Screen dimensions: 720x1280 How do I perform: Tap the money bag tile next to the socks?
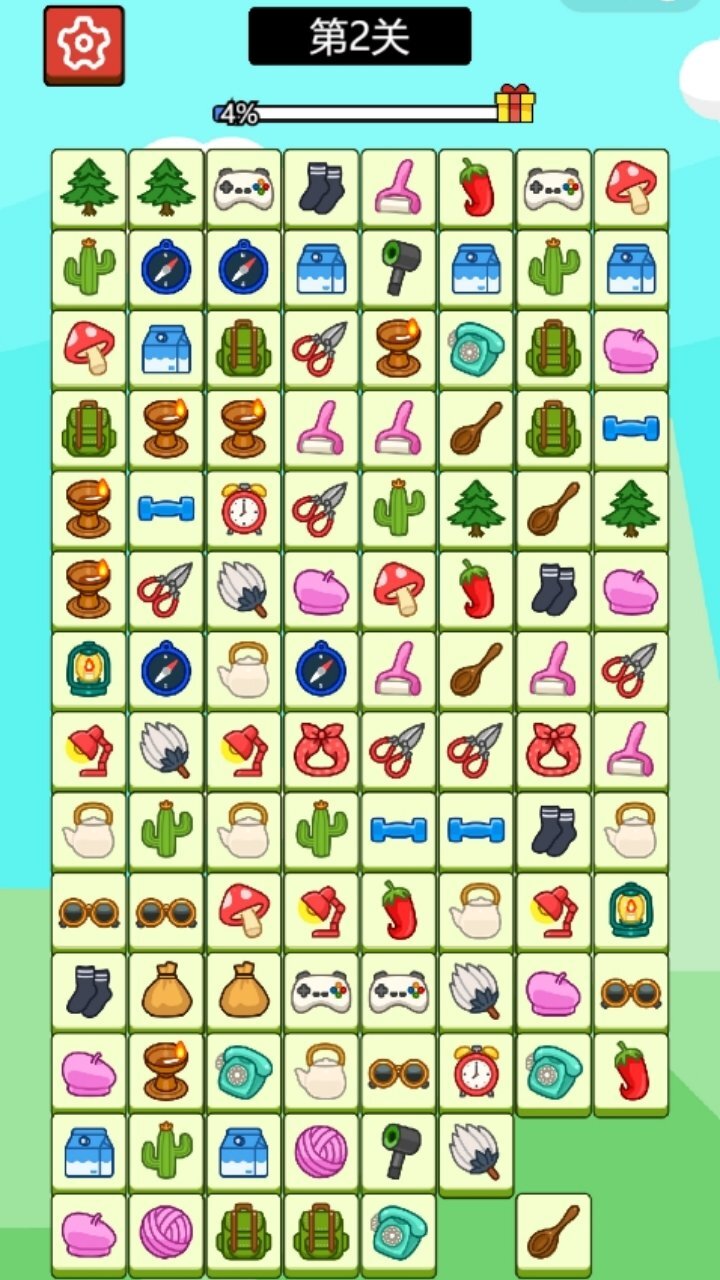click(166, 989)
